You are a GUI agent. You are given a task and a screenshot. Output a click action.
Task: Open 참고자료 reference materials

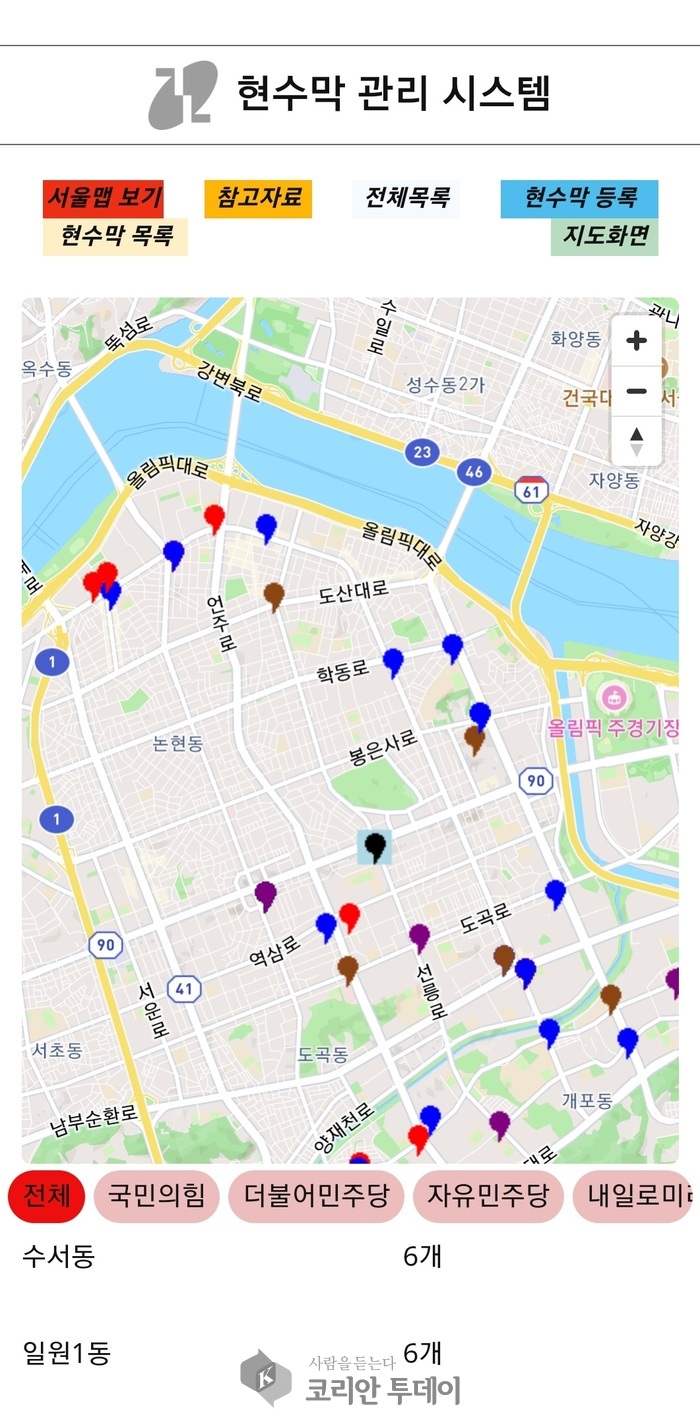(258, 198)
